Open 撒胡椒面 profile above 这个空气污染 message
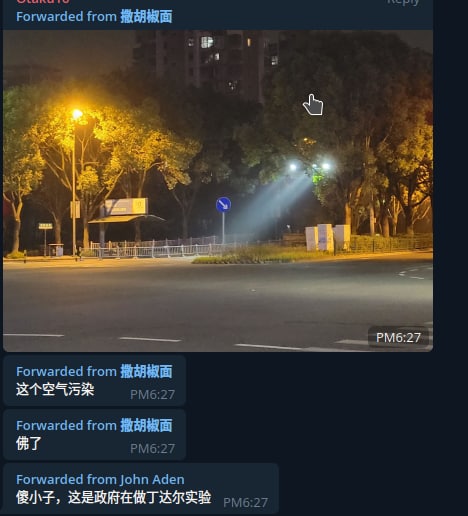The height and width of the screenshot is (516, 468). pyautogui.click(x=146, y=371)
